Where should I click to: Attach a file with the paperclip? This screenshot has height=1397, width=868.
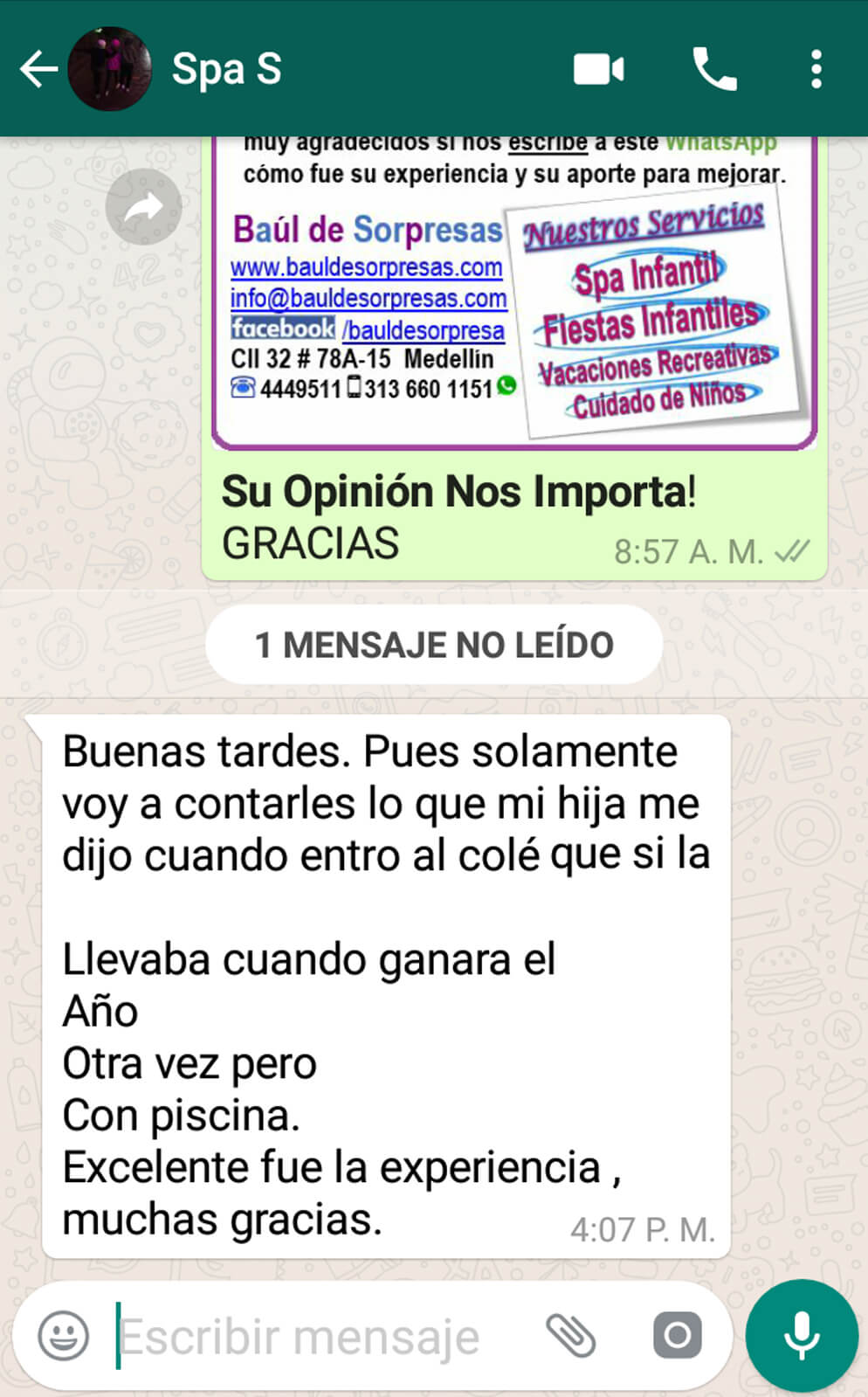click(571, 1335)
